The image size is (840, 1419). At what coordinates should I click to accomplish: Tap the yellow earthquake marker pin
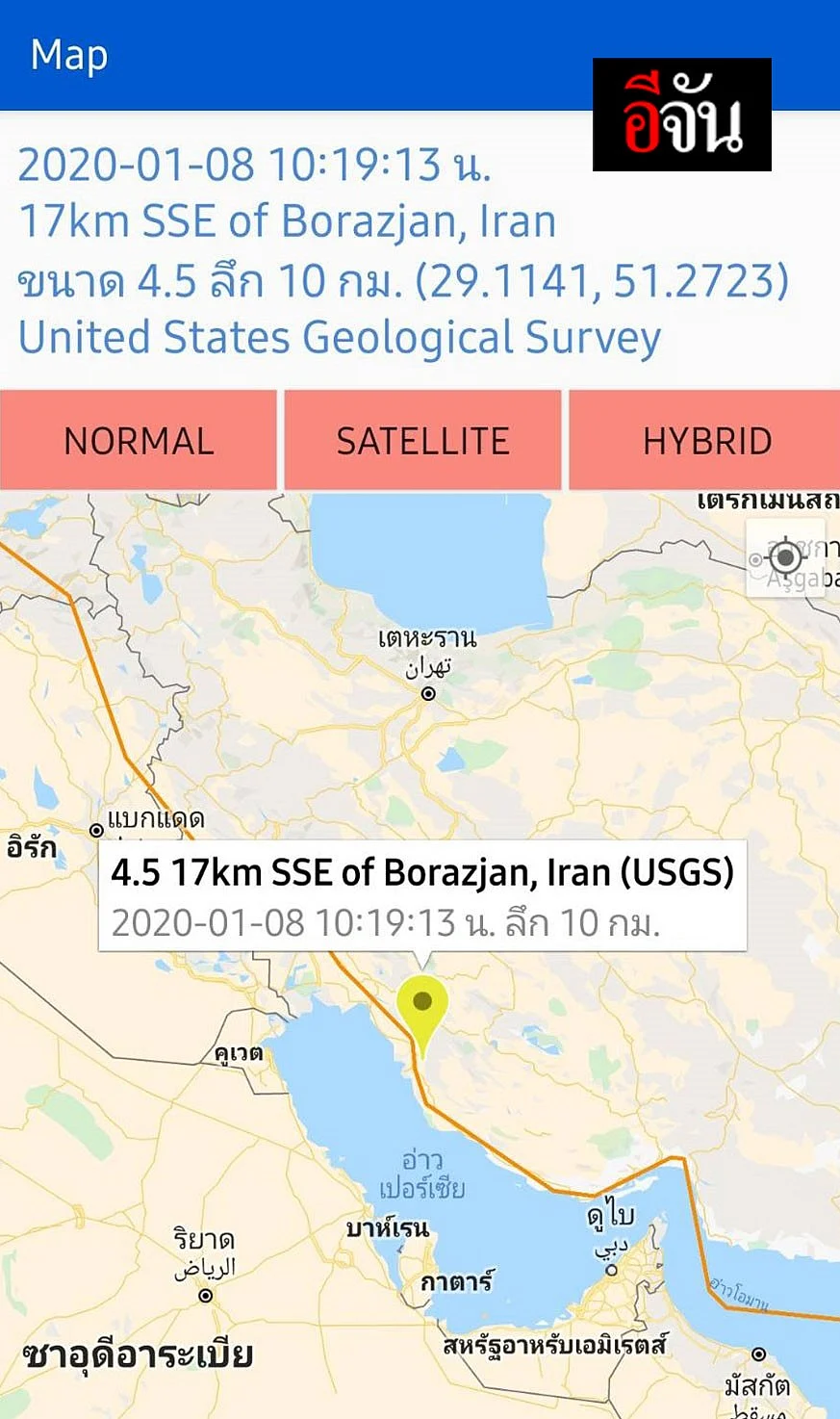pyautogui.click(x=421, y=1007)
